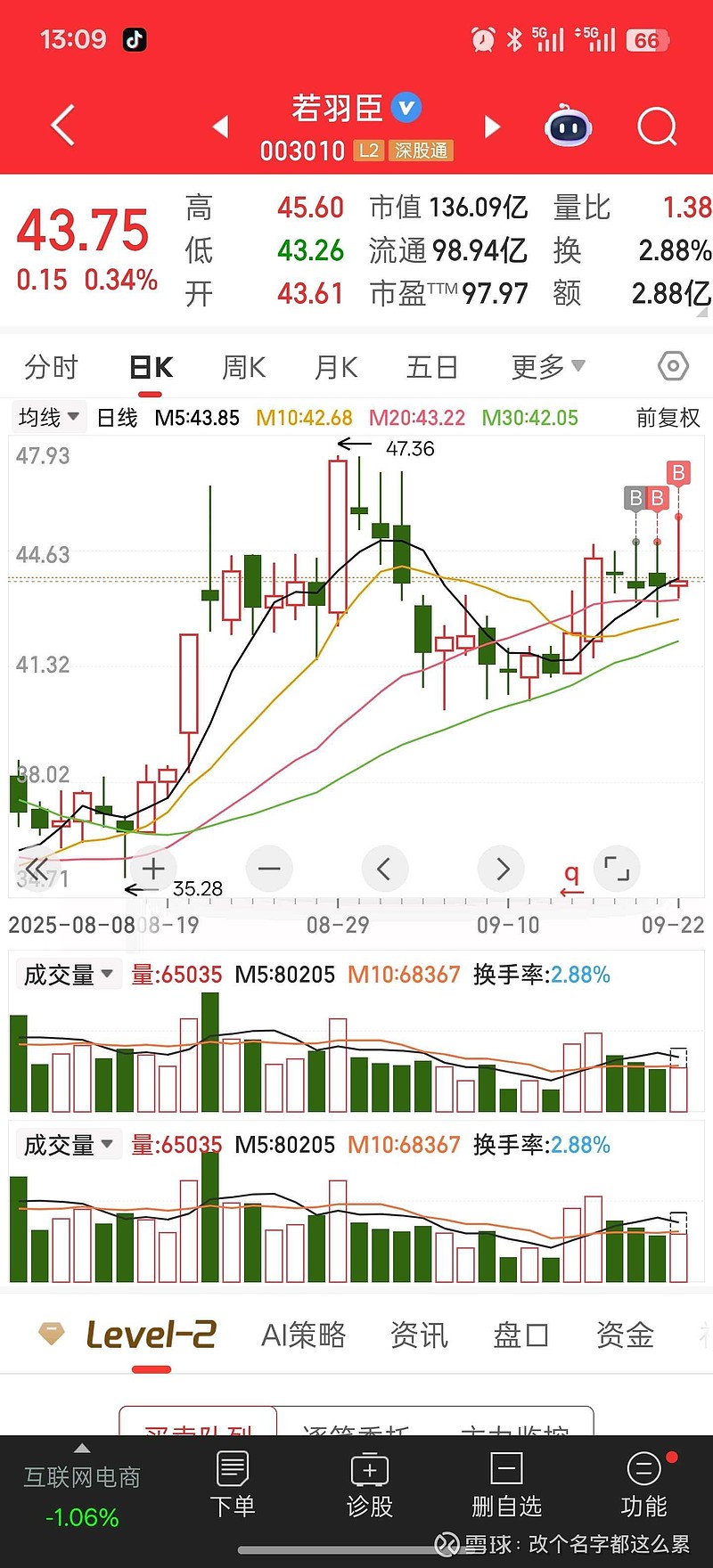
Task: Select the 月K monthly chart tab
Action: pos(336,366)
